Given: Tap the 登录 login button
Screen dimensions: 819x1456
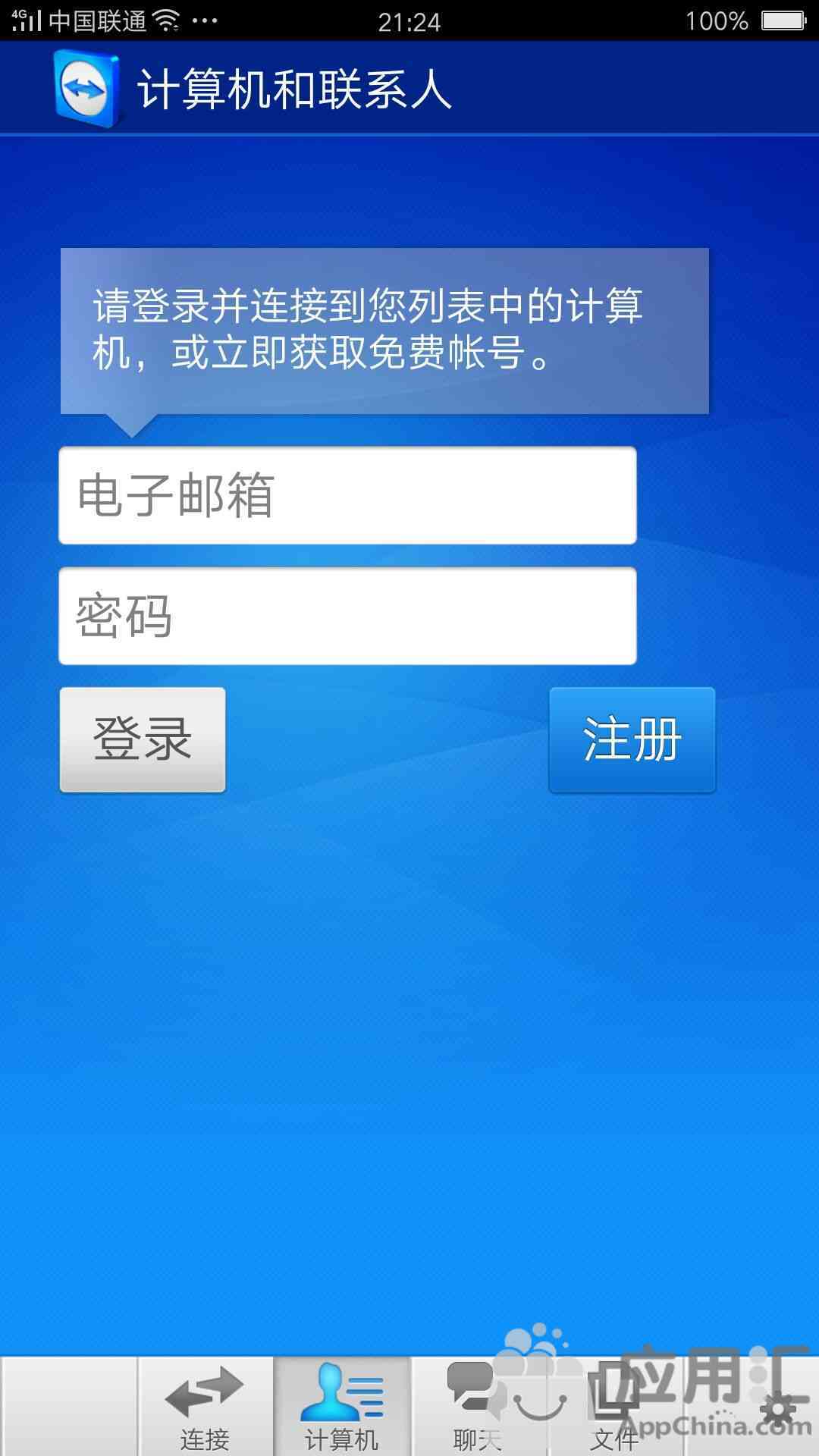Looking at the screenshot, I should coord(143,739).
